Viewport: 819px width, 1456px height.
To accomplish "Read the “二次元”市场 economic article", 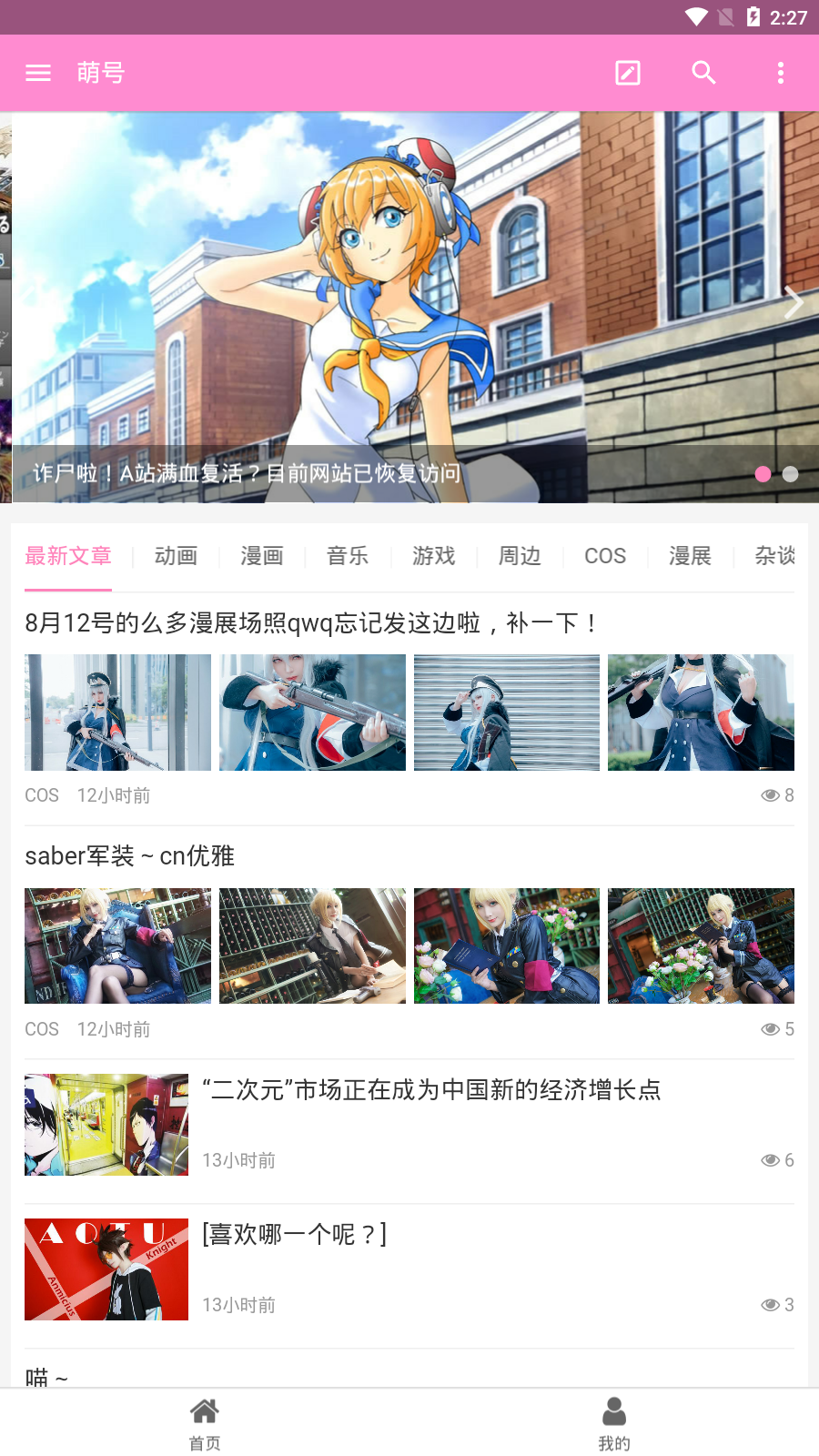I will 431,1090.
